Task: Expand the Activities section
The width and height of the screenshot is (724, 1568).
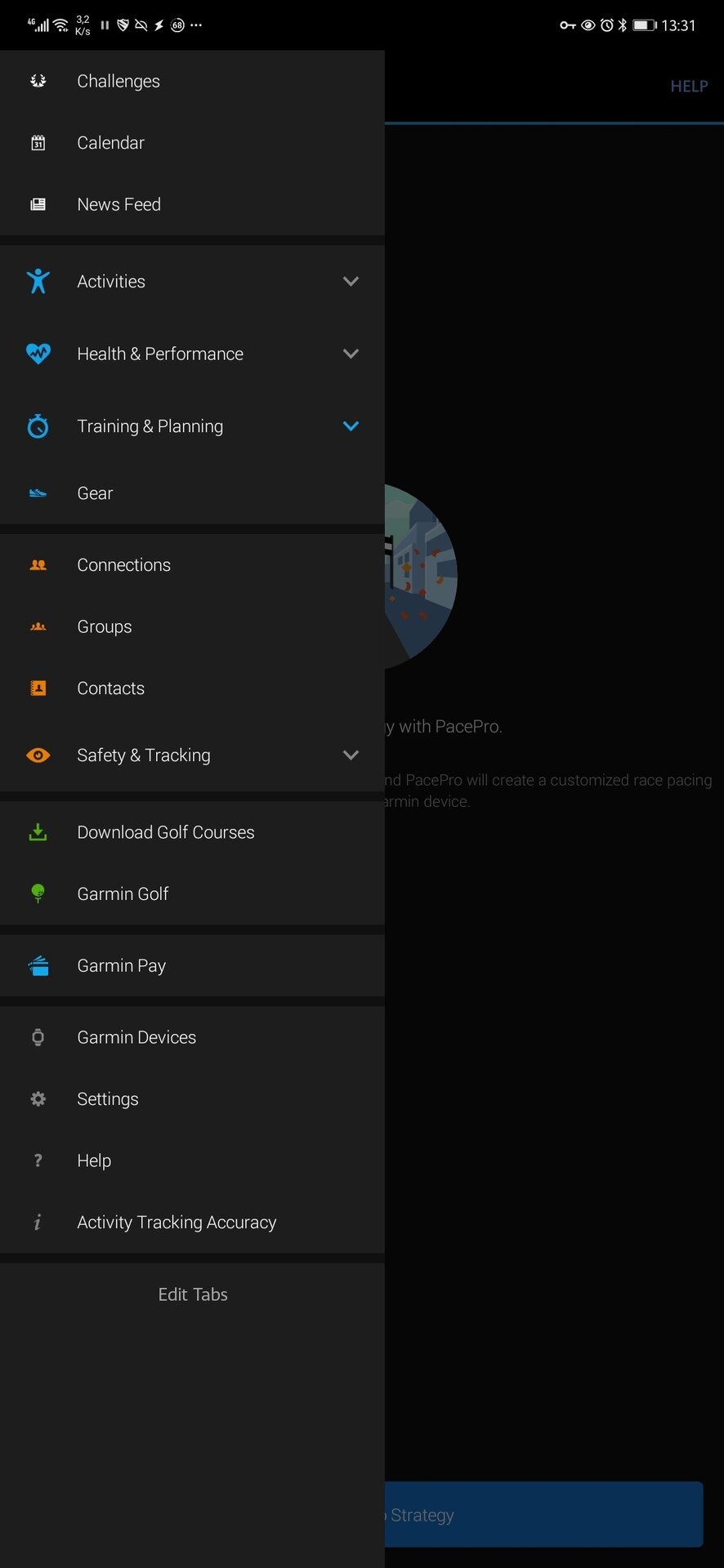Action: [x=192, y=281]
